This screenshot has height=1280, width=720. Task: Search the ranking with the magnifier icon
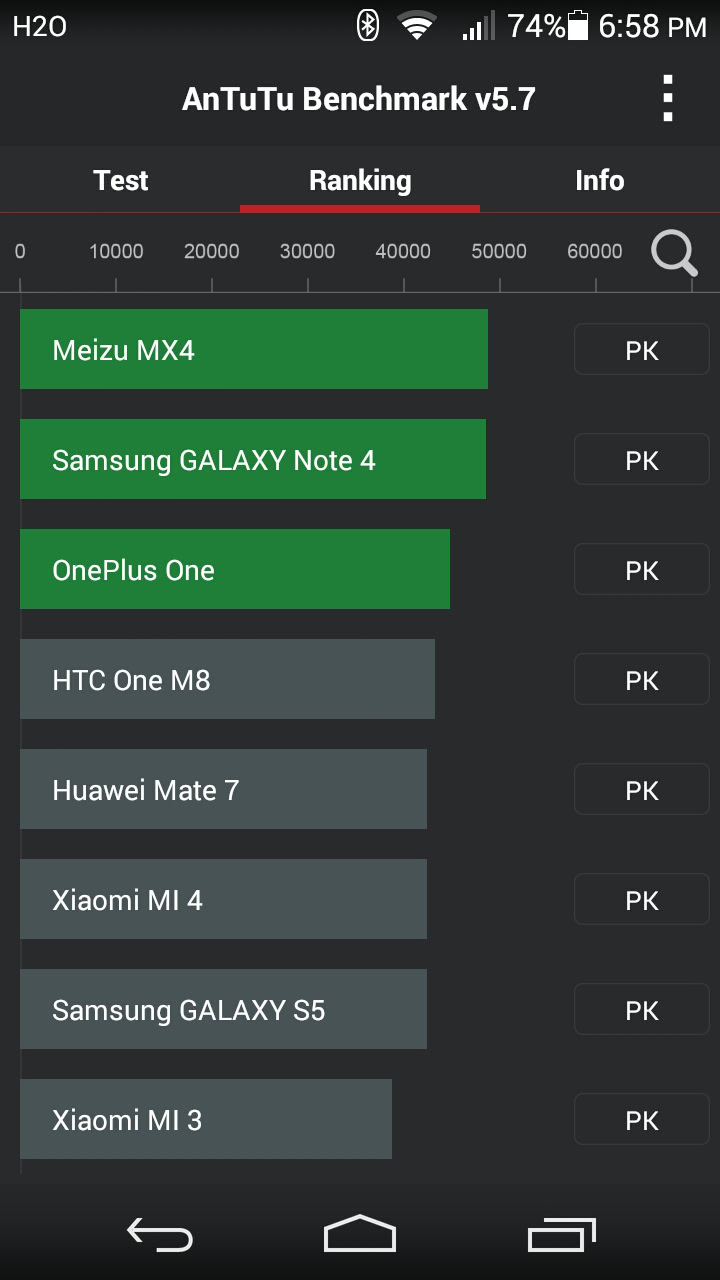click(674, 253)
